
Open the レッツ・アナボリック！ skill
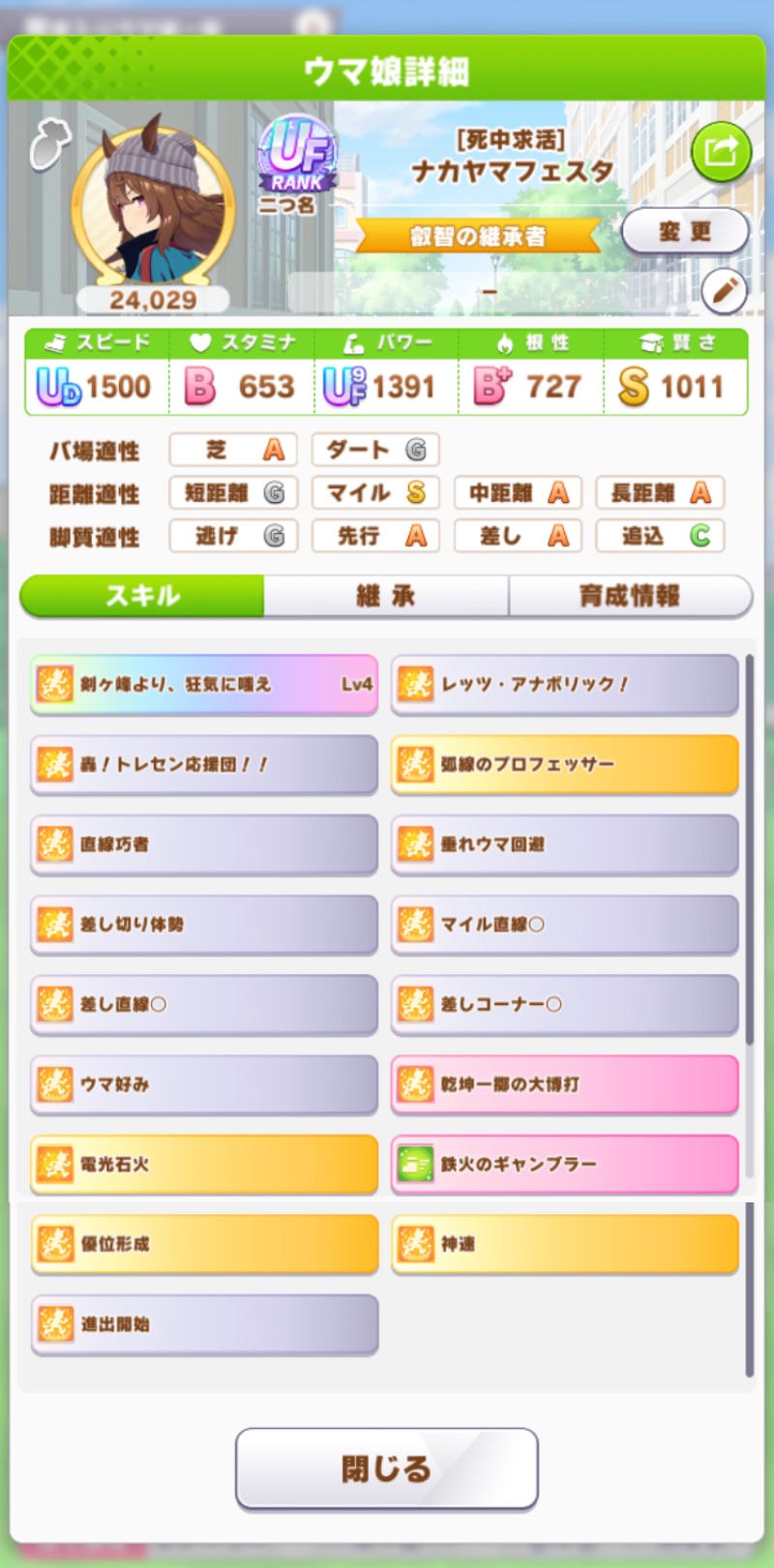click(x=565, y=685)
